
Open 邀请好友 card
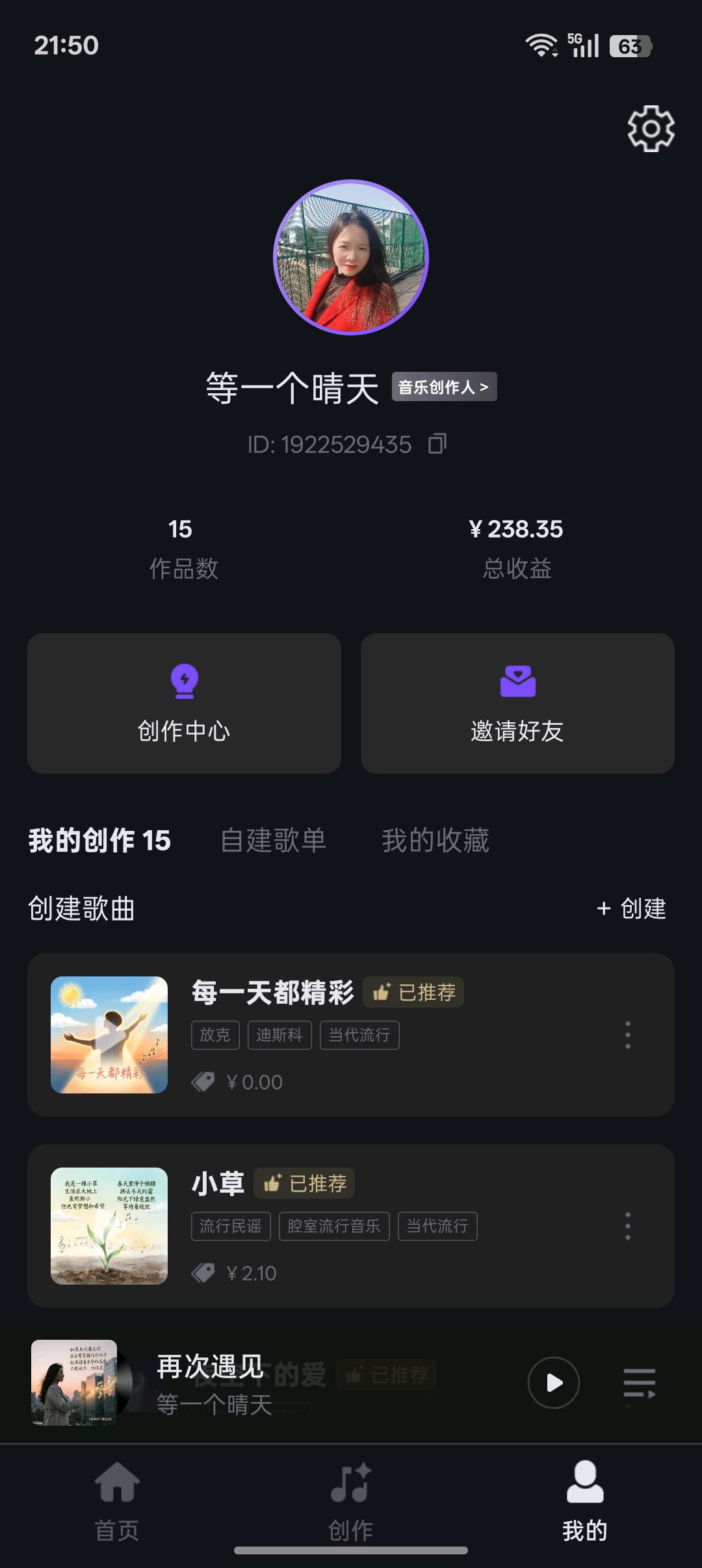(x=517, y=703)
